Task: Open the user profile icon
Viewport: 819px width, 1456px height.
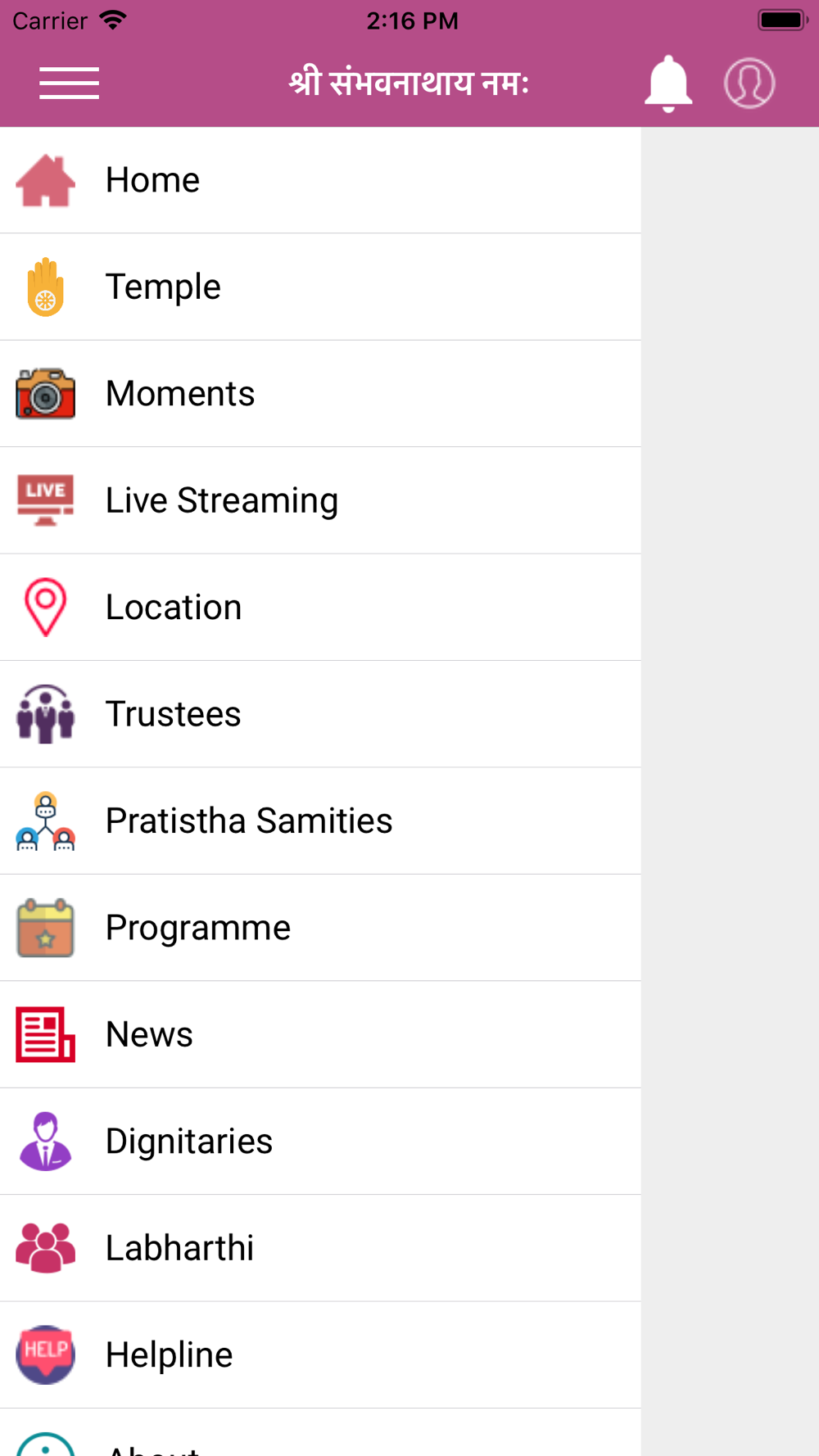Action: tap(749, 84)
